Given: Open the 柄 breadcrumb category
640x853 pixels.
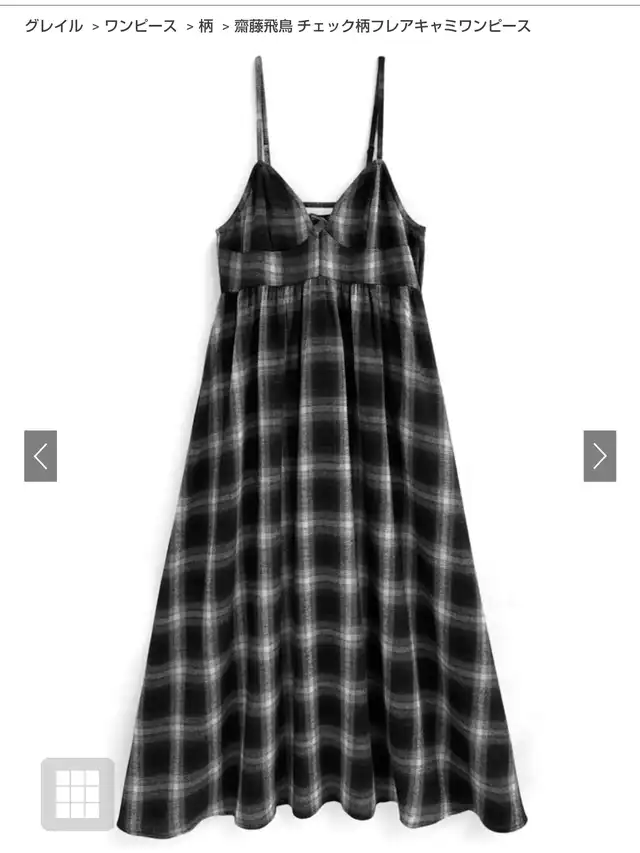Looking at the screenshot, I should pos(205,25).
